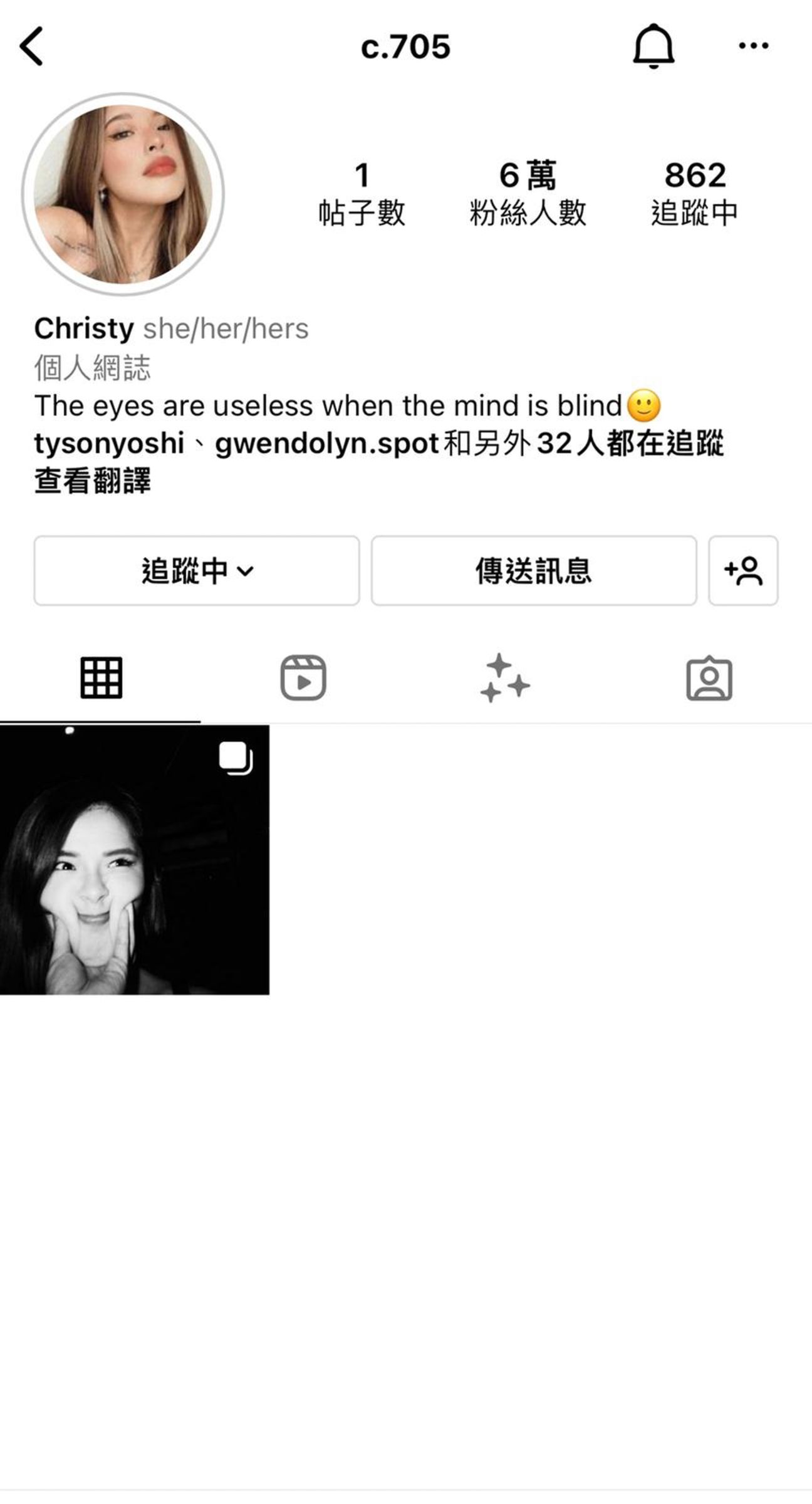This screenshot has width=812, height=1504.
Task: Show suggested accounts via add-person button
Action: 743,570
